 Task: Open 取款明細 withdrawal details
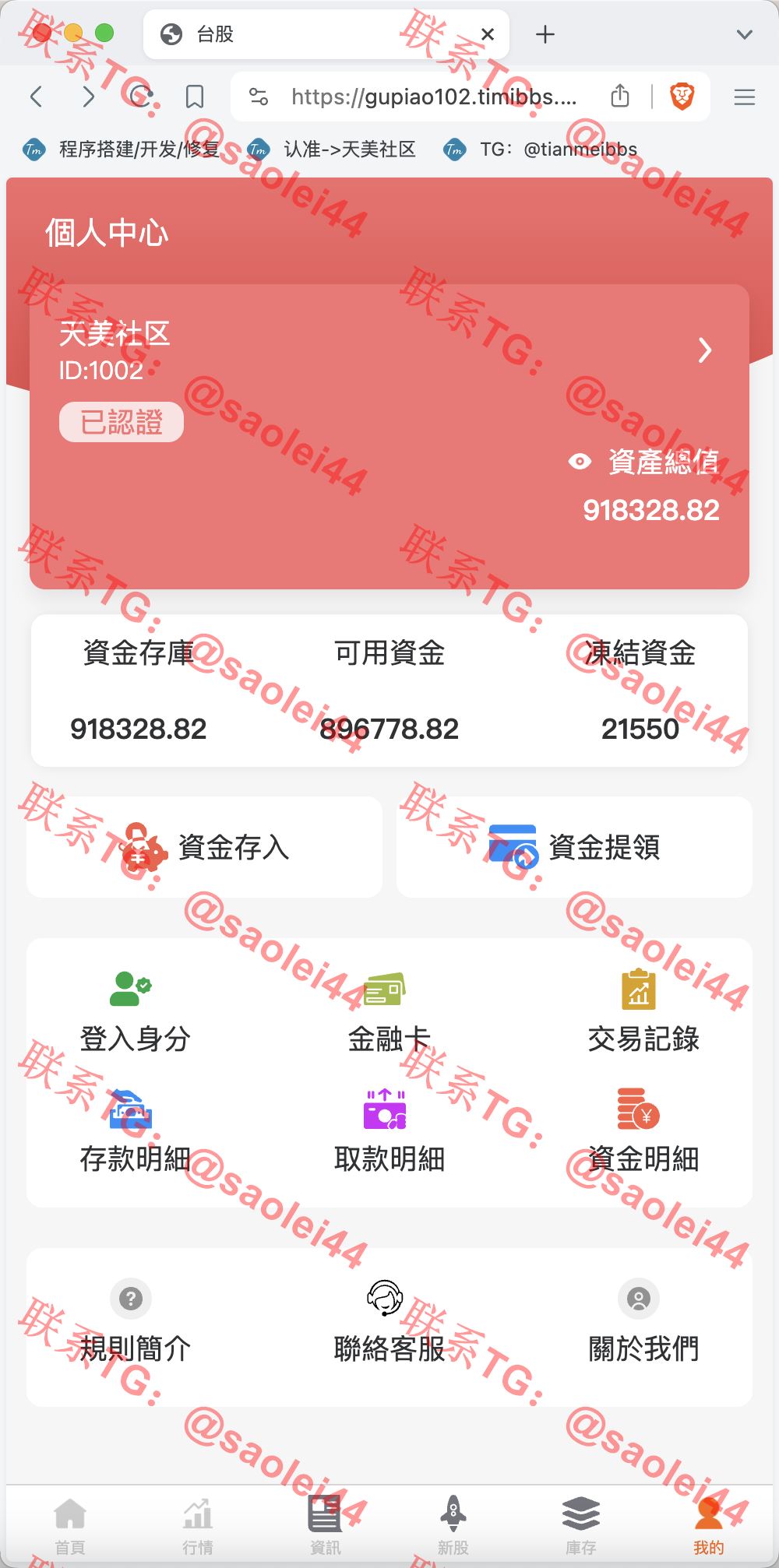click(x=389, y=1130)
